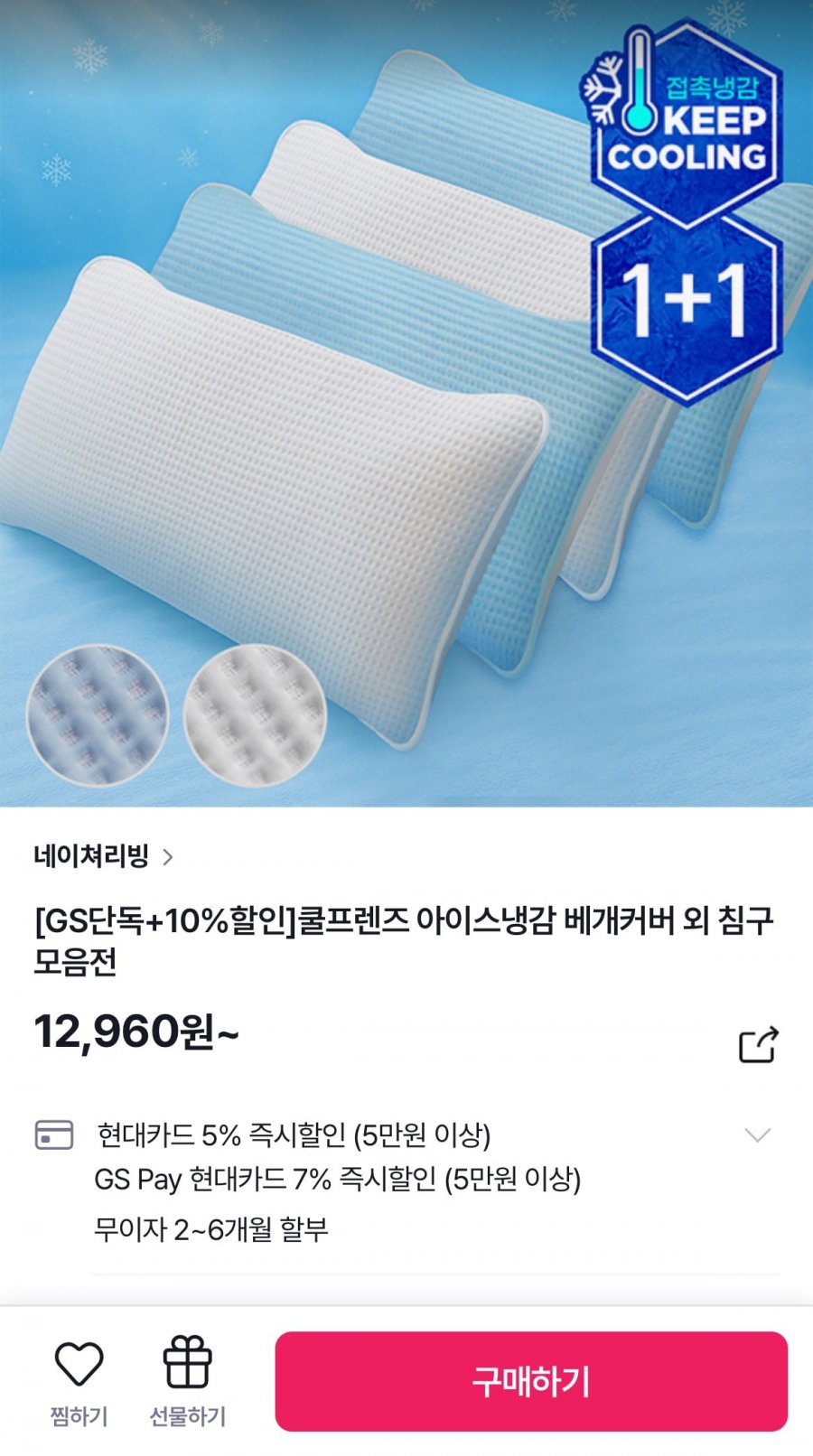This screenshot has width=813, height=1456.
Task: Expand the card discount details
Action: (757, 1134)
